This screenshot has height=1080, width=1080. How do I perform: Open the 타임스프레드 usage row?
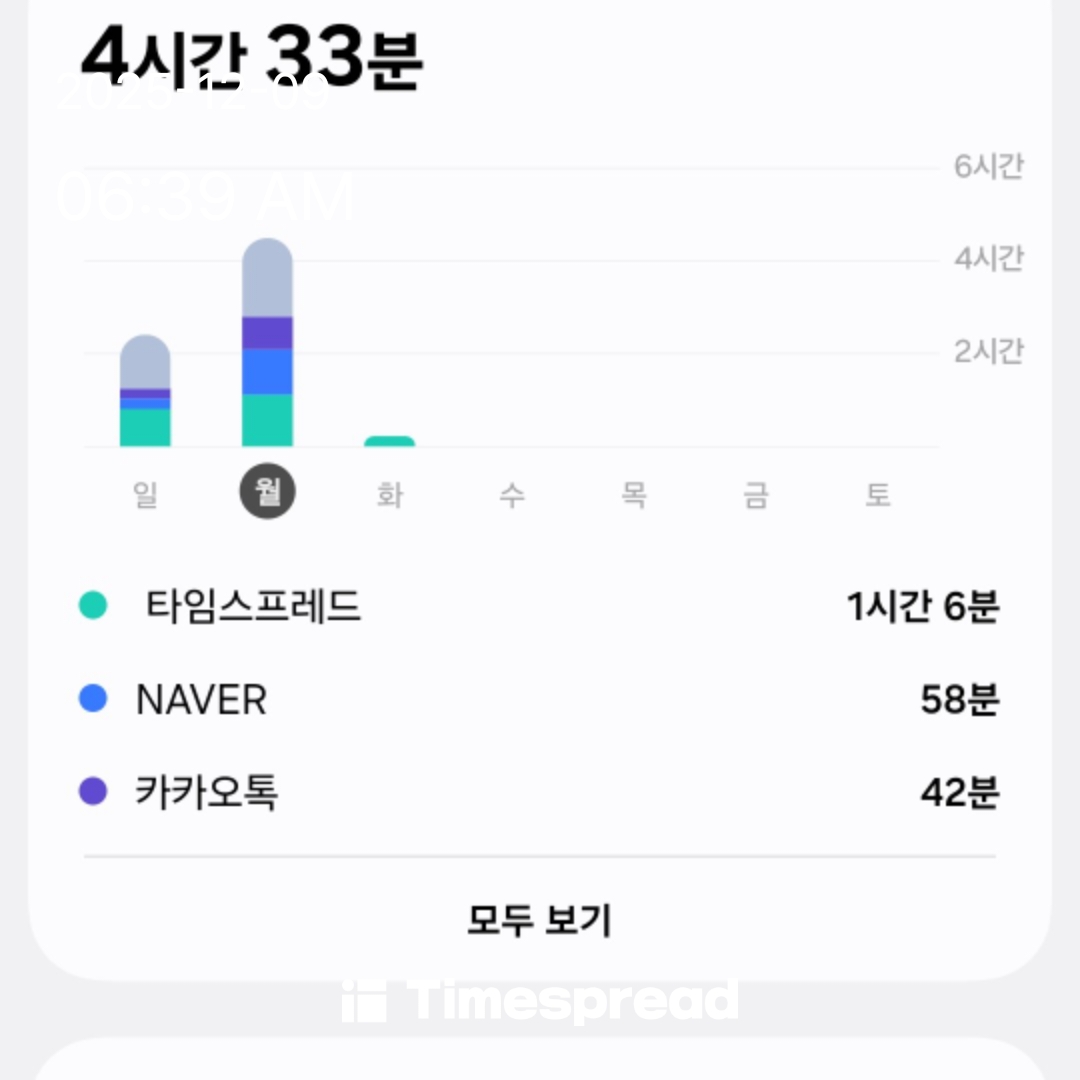click(x=540, y=606)
